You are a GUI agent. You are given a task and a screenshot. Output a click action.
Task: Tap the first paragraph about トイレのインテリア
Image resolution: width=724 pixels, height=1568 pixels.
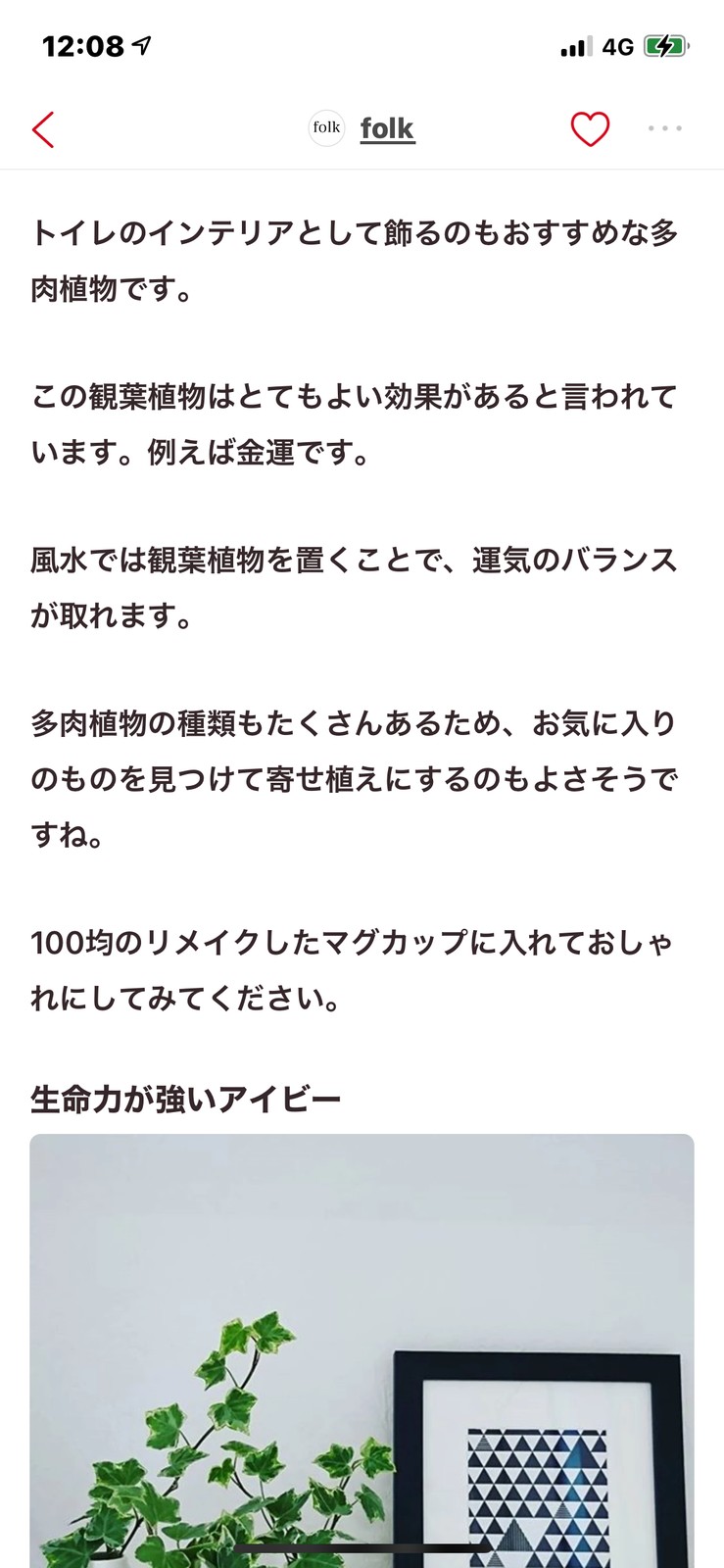(353, 255)
